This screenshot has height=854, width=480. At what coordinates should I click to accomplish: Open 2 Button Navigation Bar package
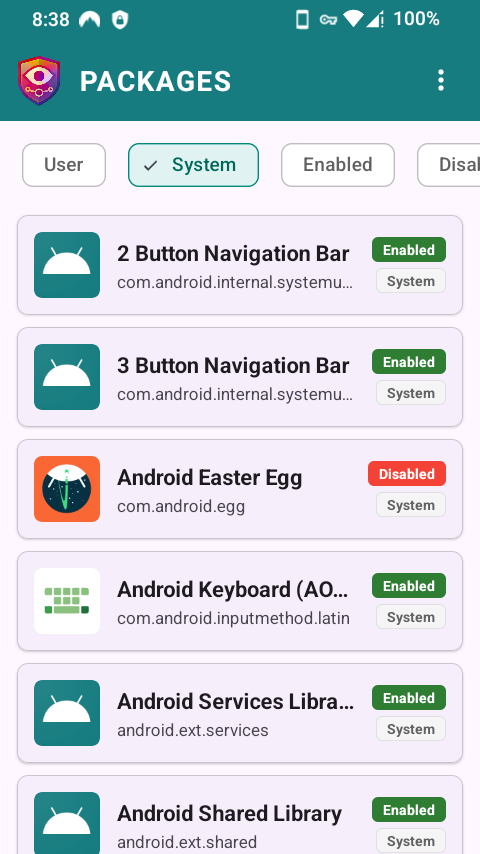240,265
